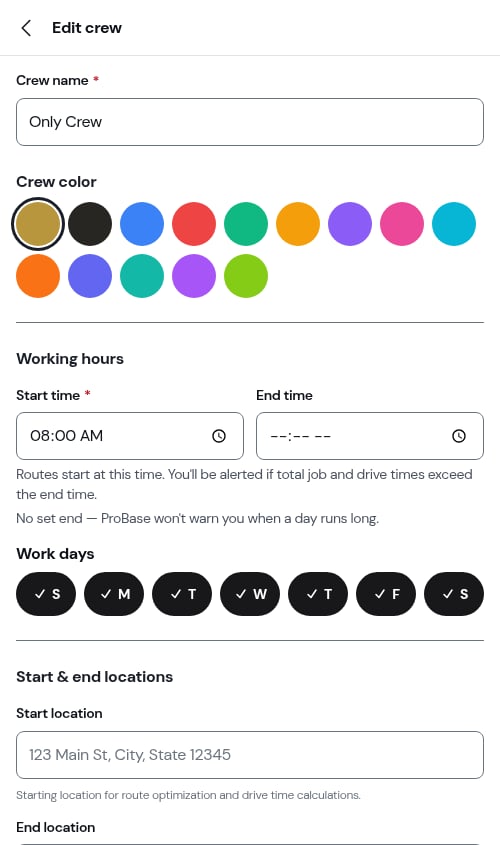Pick the orange crew color swatch

click(38, 276)
